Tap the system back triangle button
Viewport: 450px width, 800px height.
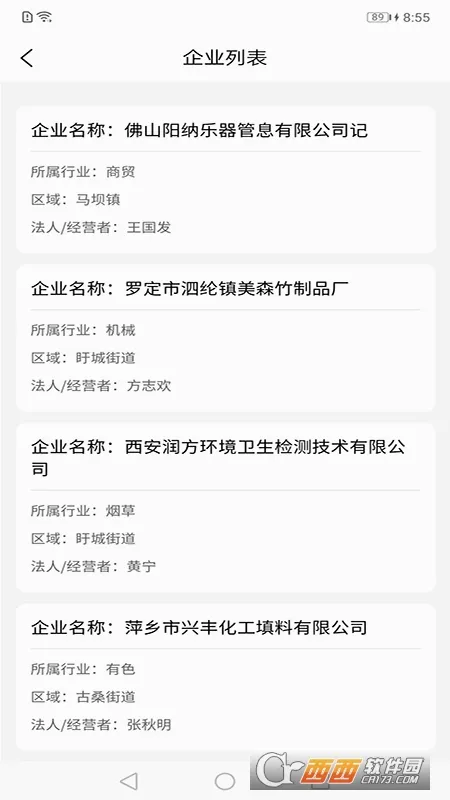pyautogui.click(x=129, y=781)
